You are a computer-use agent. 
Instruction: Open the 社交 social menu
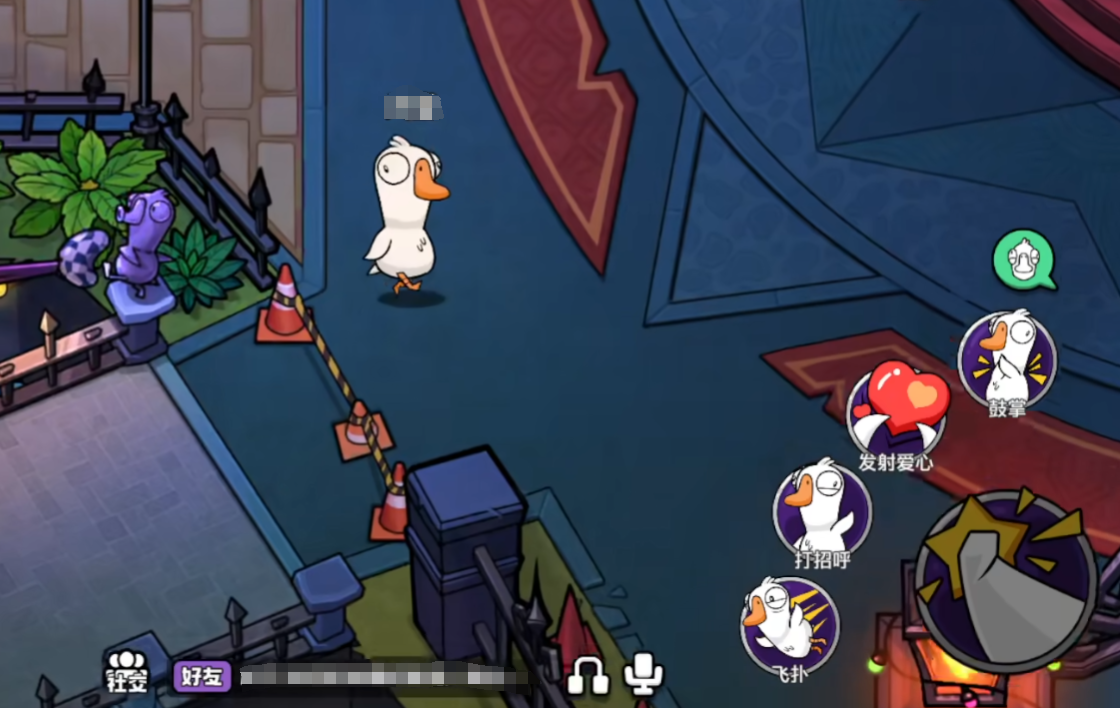point(127,672)
